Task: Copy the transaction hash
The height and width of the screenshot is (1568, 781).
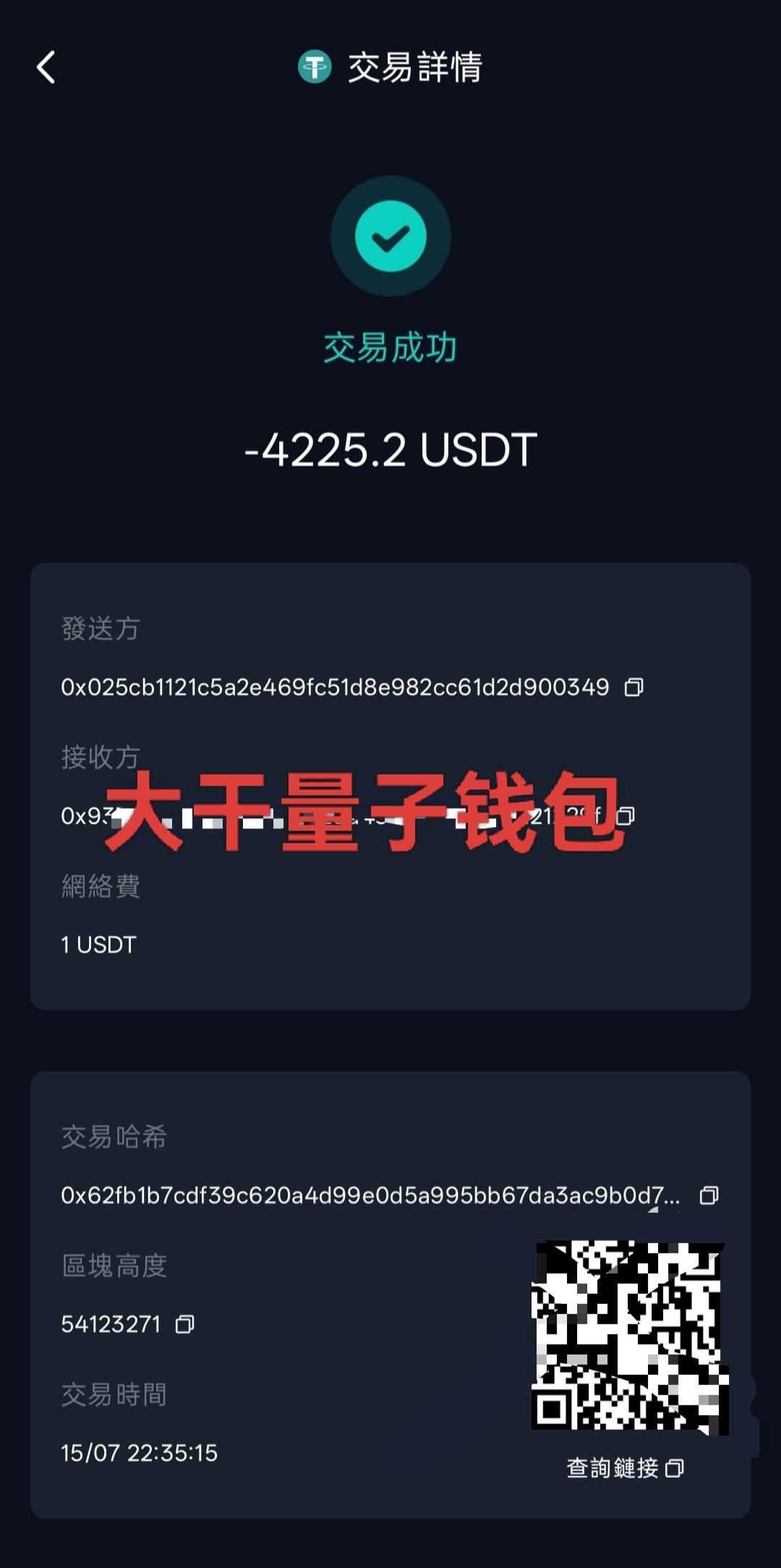Action: coord(709,1196)
